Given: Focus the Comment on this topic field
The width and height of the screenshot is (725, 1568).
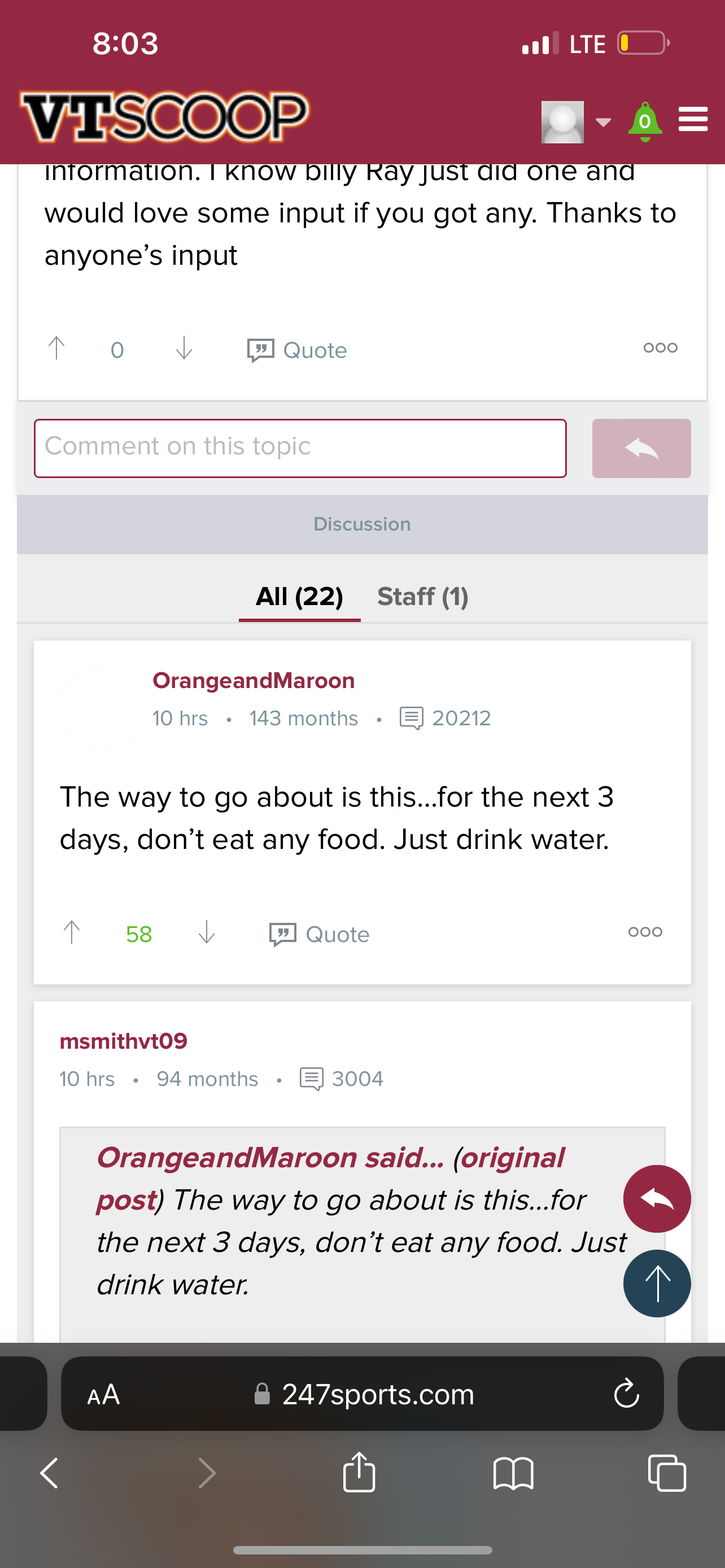Looking at the screenshot, I should [x=300, y=448].
